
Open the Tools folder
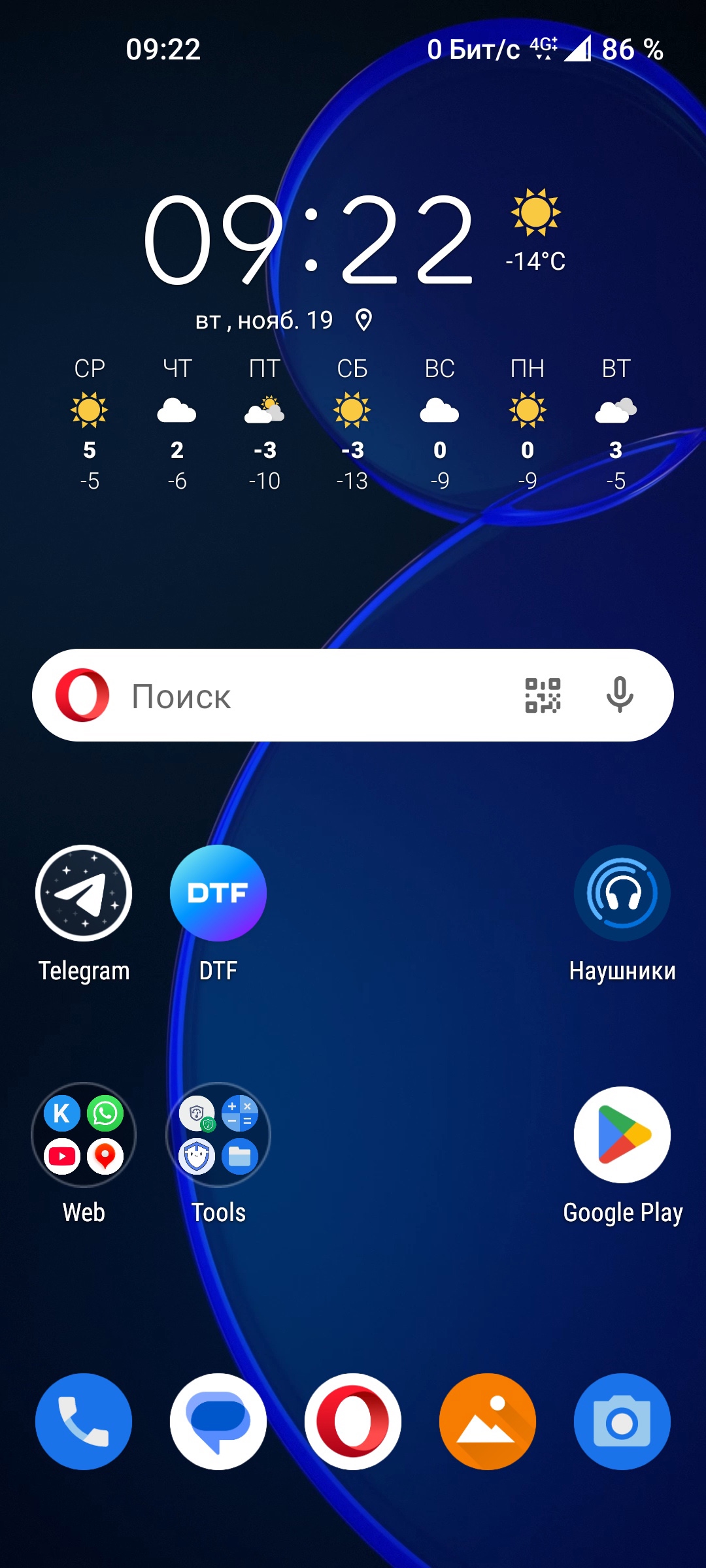(218, 1135)
